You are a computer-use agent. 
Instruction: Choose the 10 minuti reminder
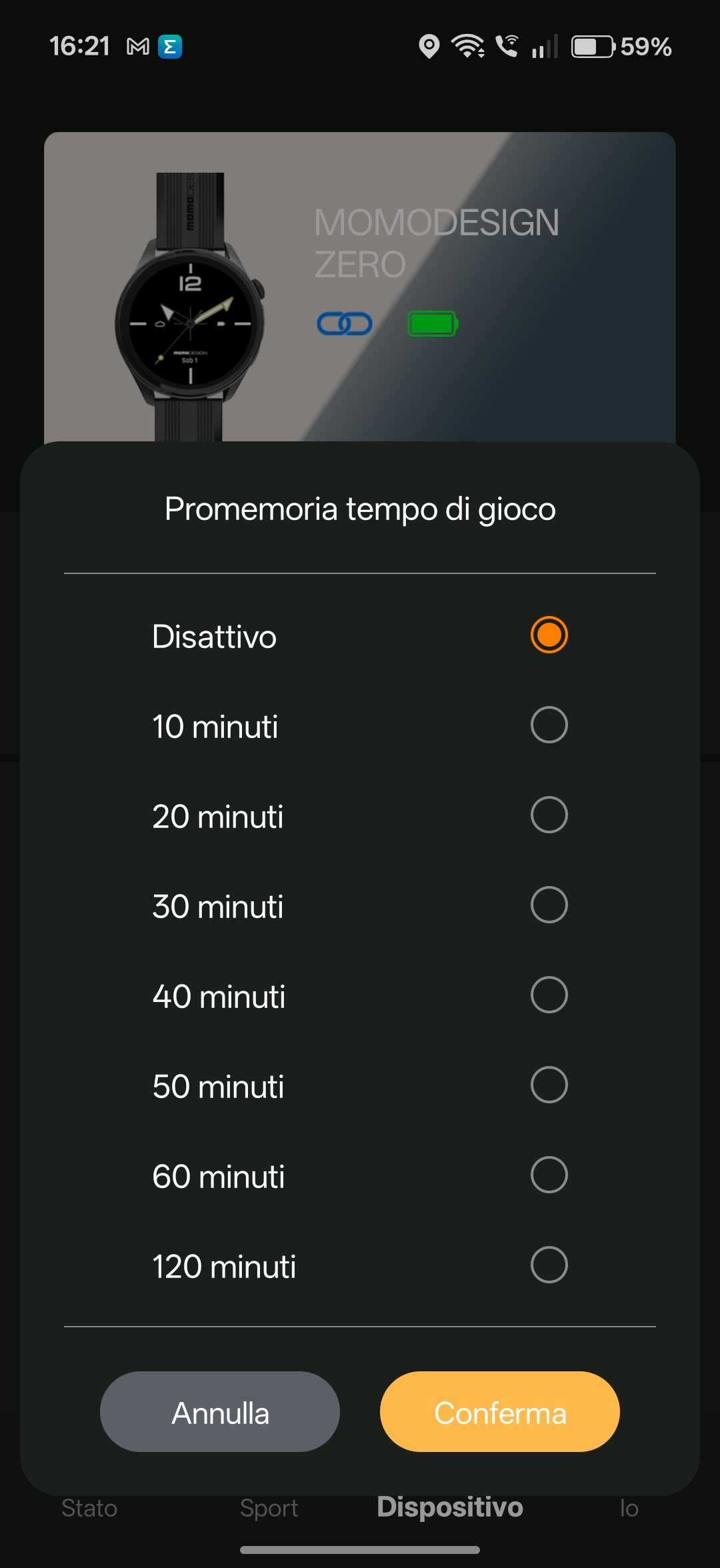[549, 725]
